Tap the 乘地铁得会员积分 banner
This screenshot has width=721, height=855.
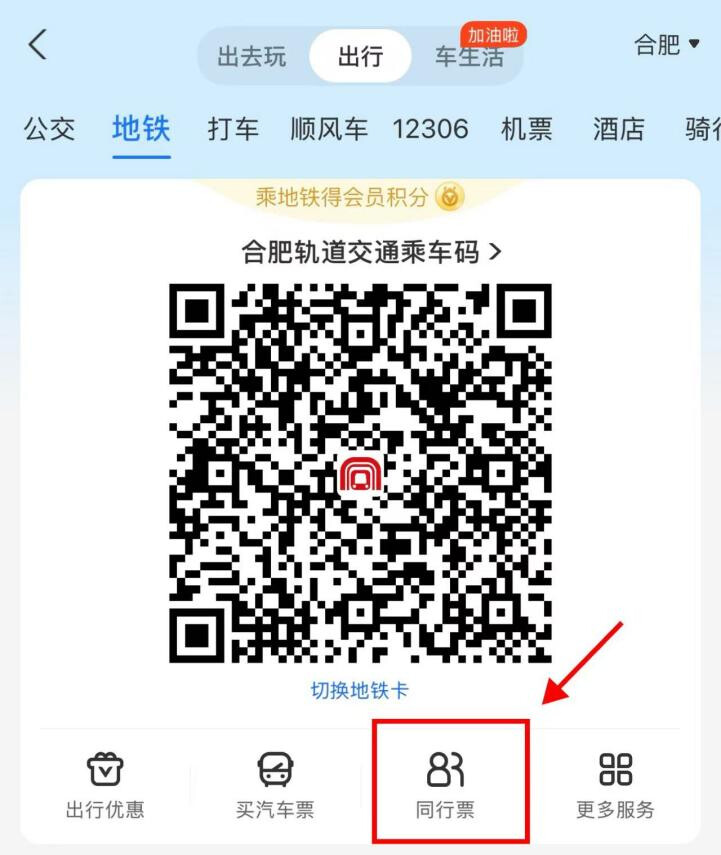360,198
